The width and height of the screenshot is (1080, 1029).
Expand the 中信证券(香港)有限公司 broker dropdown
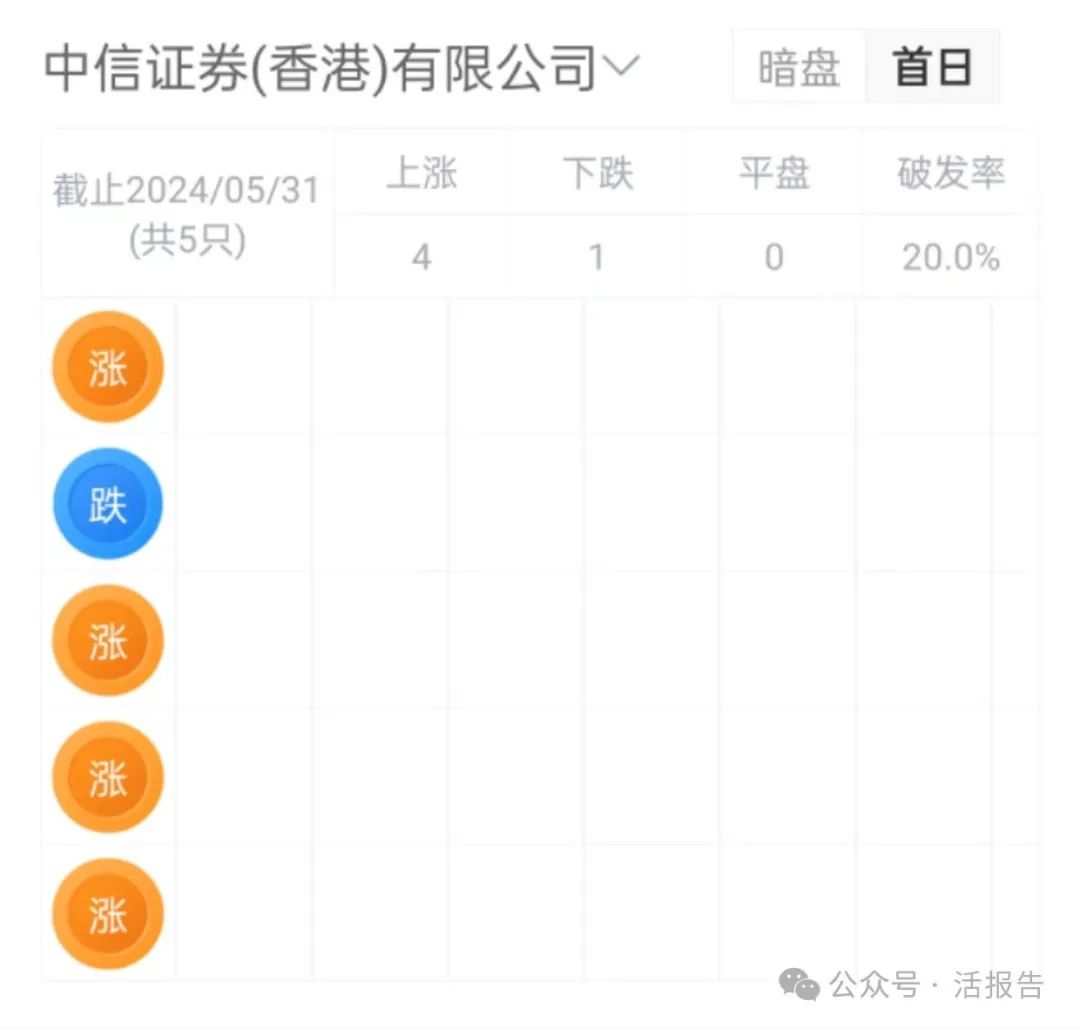click(620, 69)
